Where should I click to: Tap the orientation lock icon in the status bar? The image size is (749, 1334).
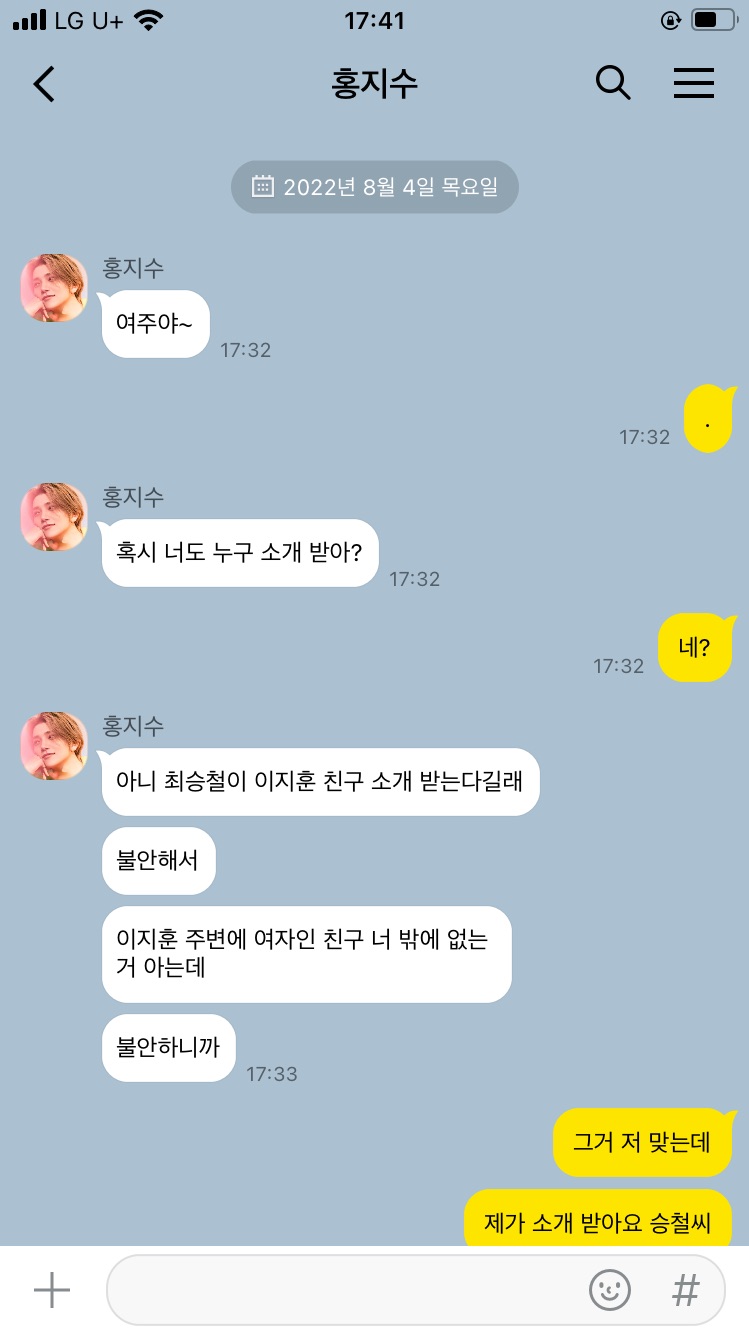tap(670, 20)
